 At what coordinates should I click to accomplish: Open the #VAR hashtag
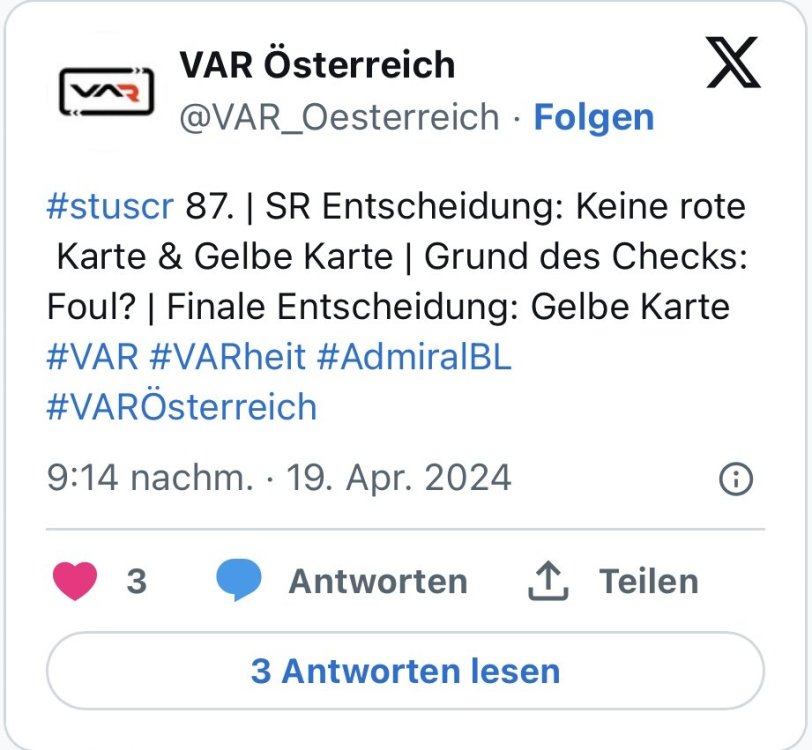pyautogui.click(x=92, y=357)
